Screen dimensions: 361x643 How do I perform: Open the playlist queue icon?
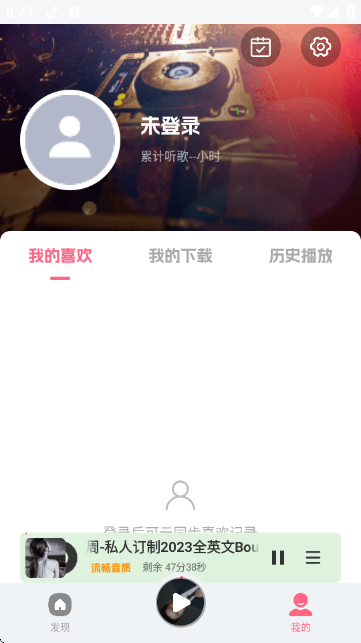[x=313, y=558]
